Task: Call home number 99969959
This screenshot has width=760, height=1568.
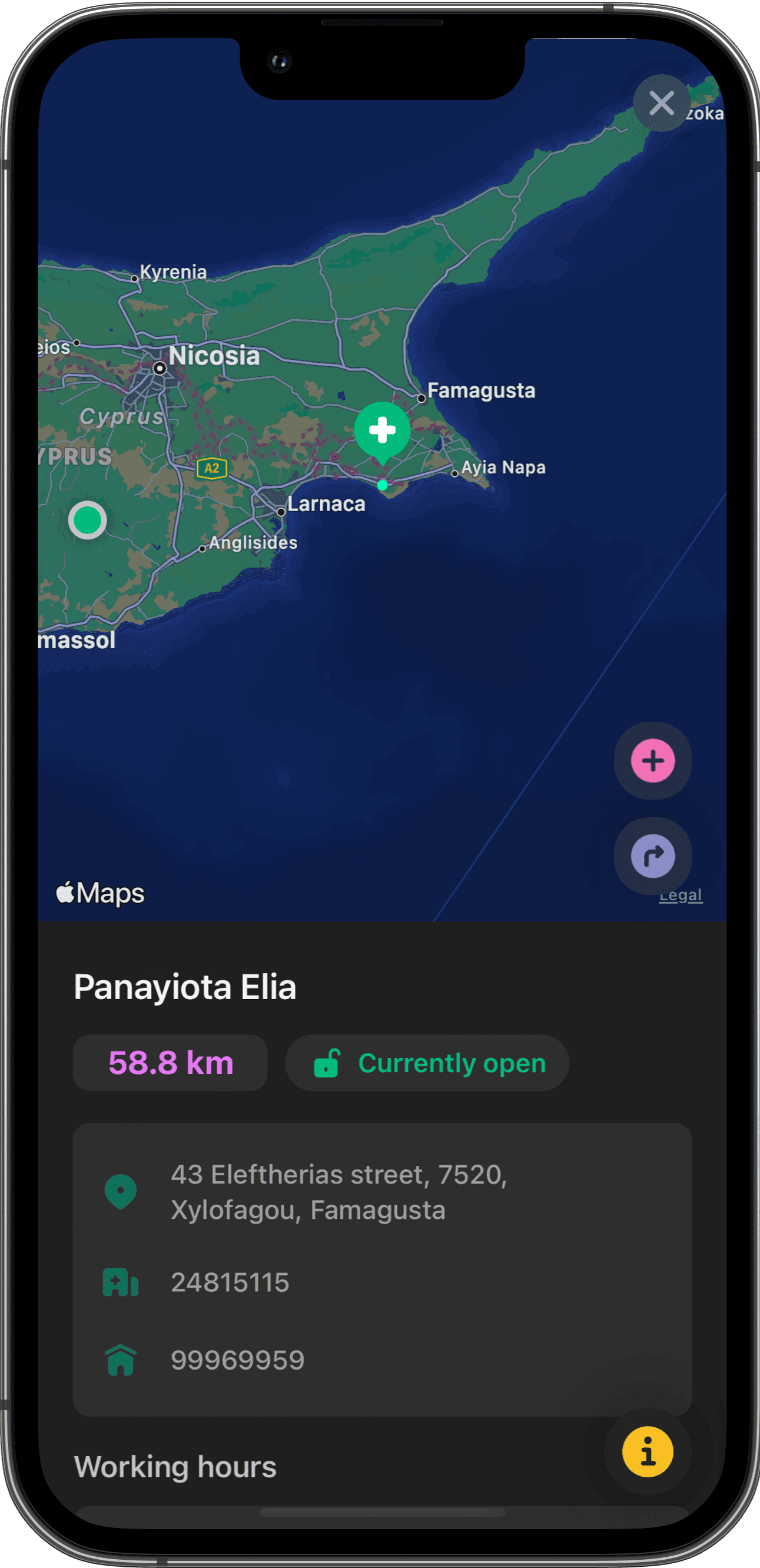Action: click(x=237, y=1360)
